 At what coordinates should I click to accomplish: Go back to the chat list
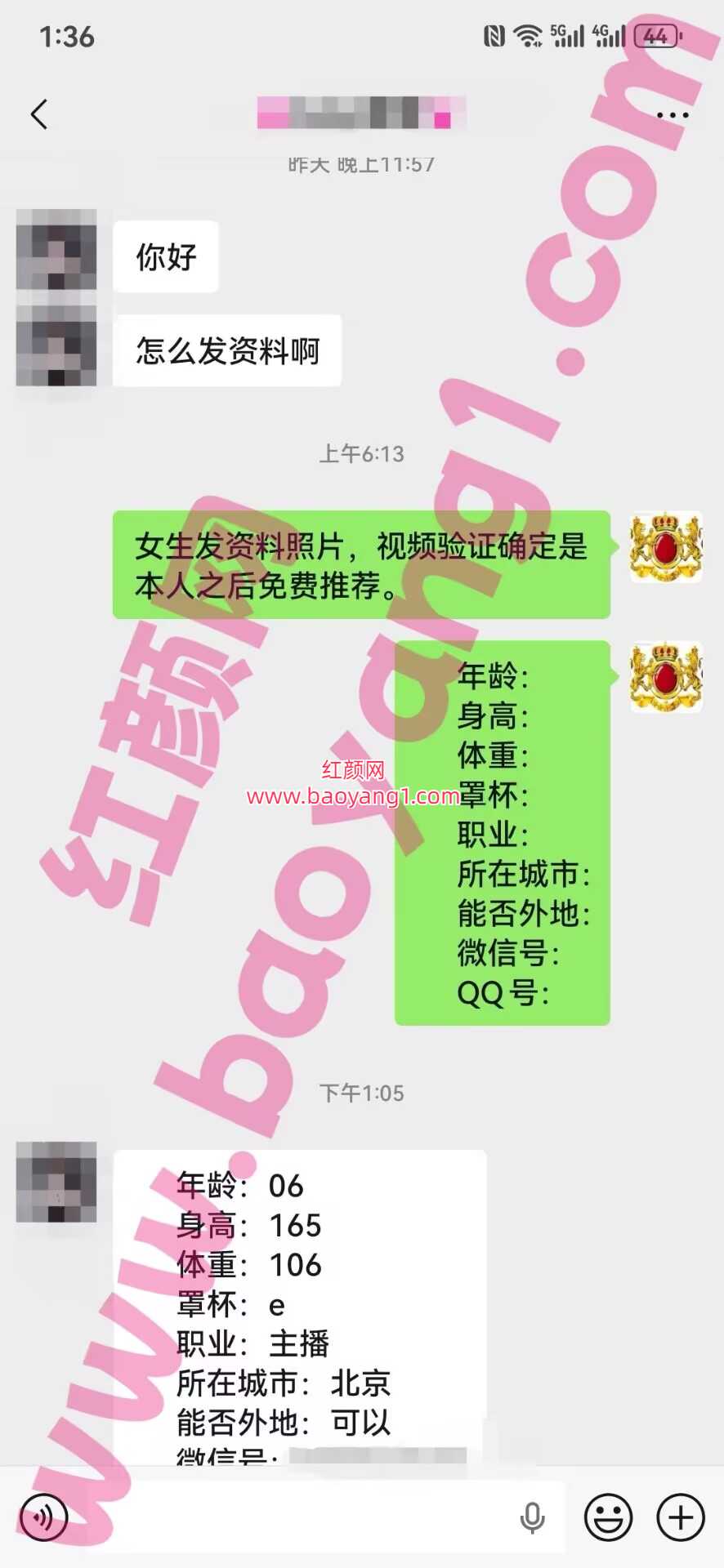point(38,114)
